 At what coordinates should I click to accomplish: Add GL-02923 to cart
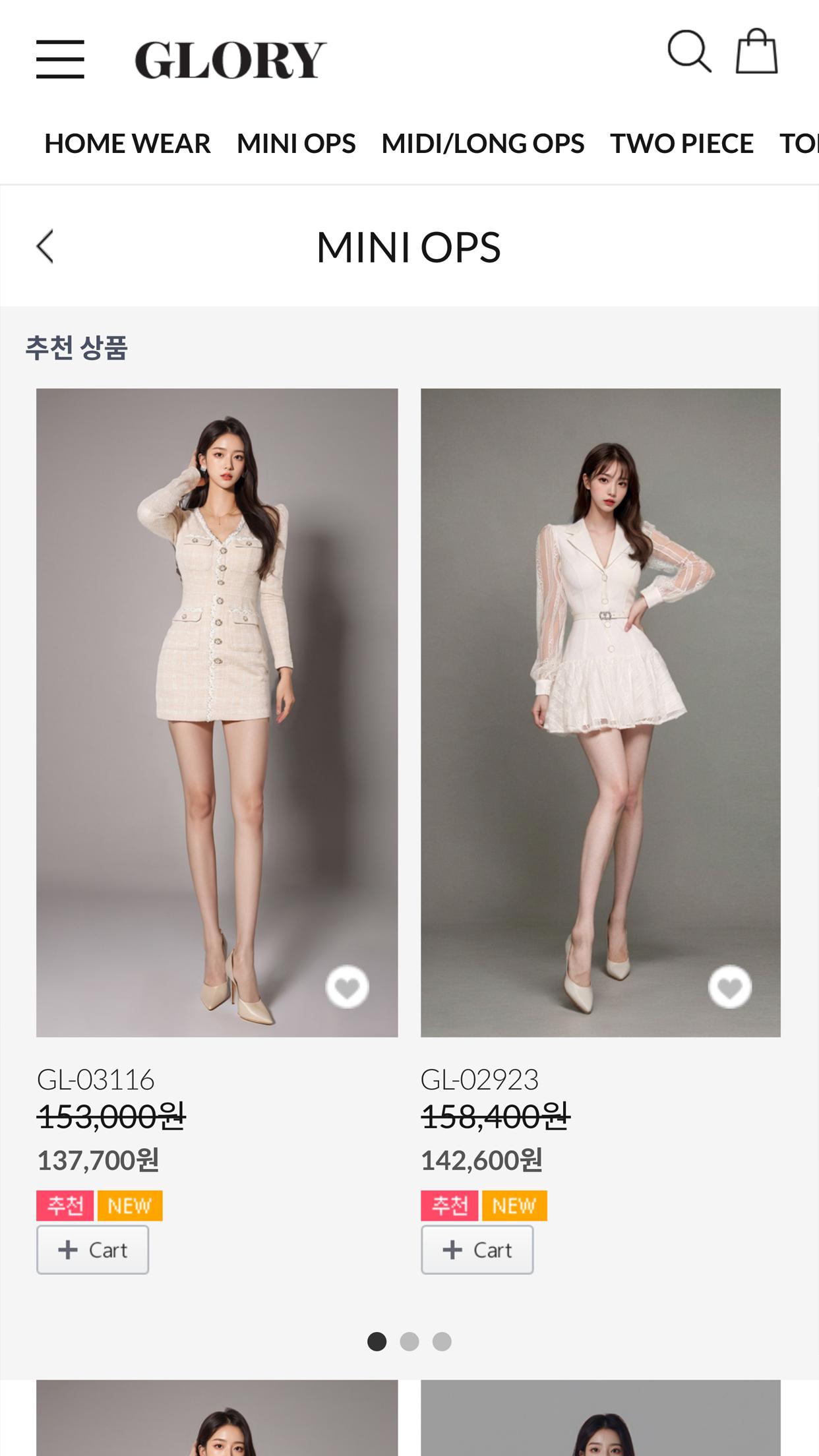[x=477, y=1250]
